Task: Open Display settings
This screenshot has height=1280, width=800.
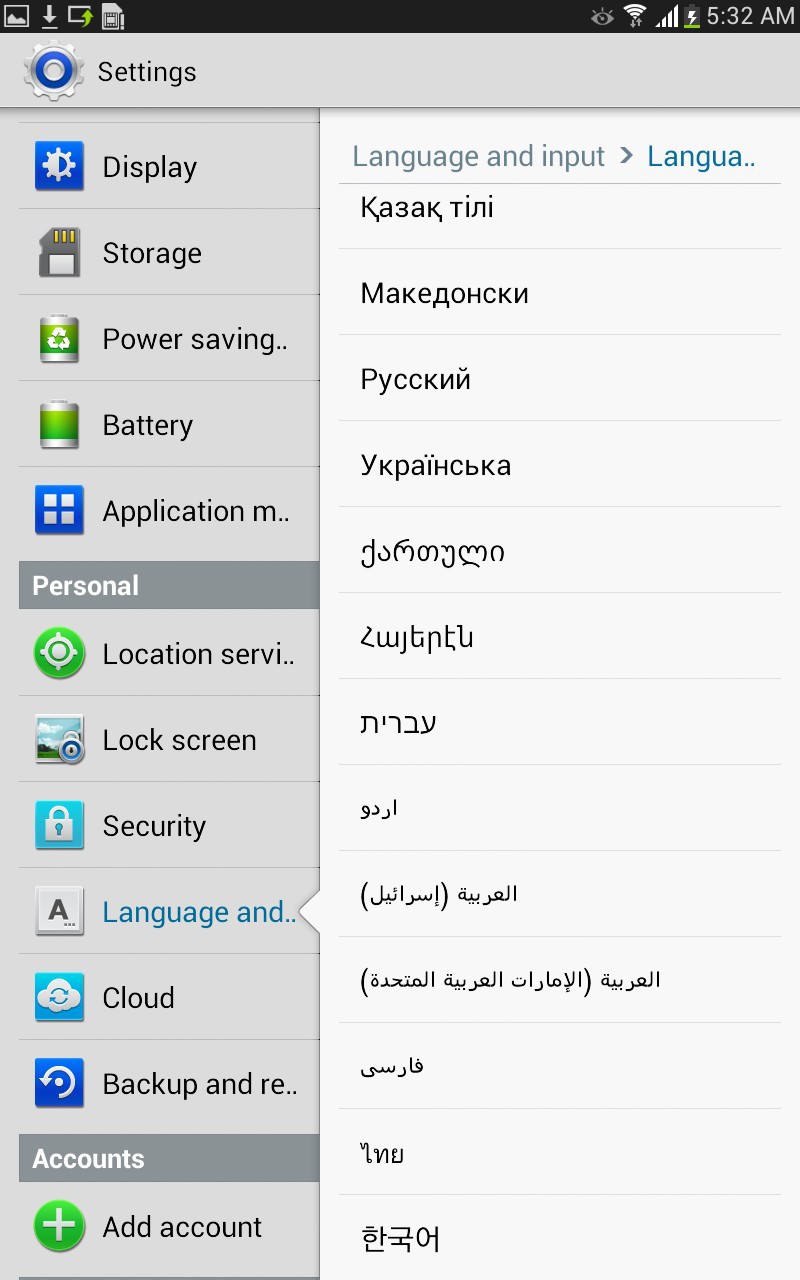Action: pos(150,167)
